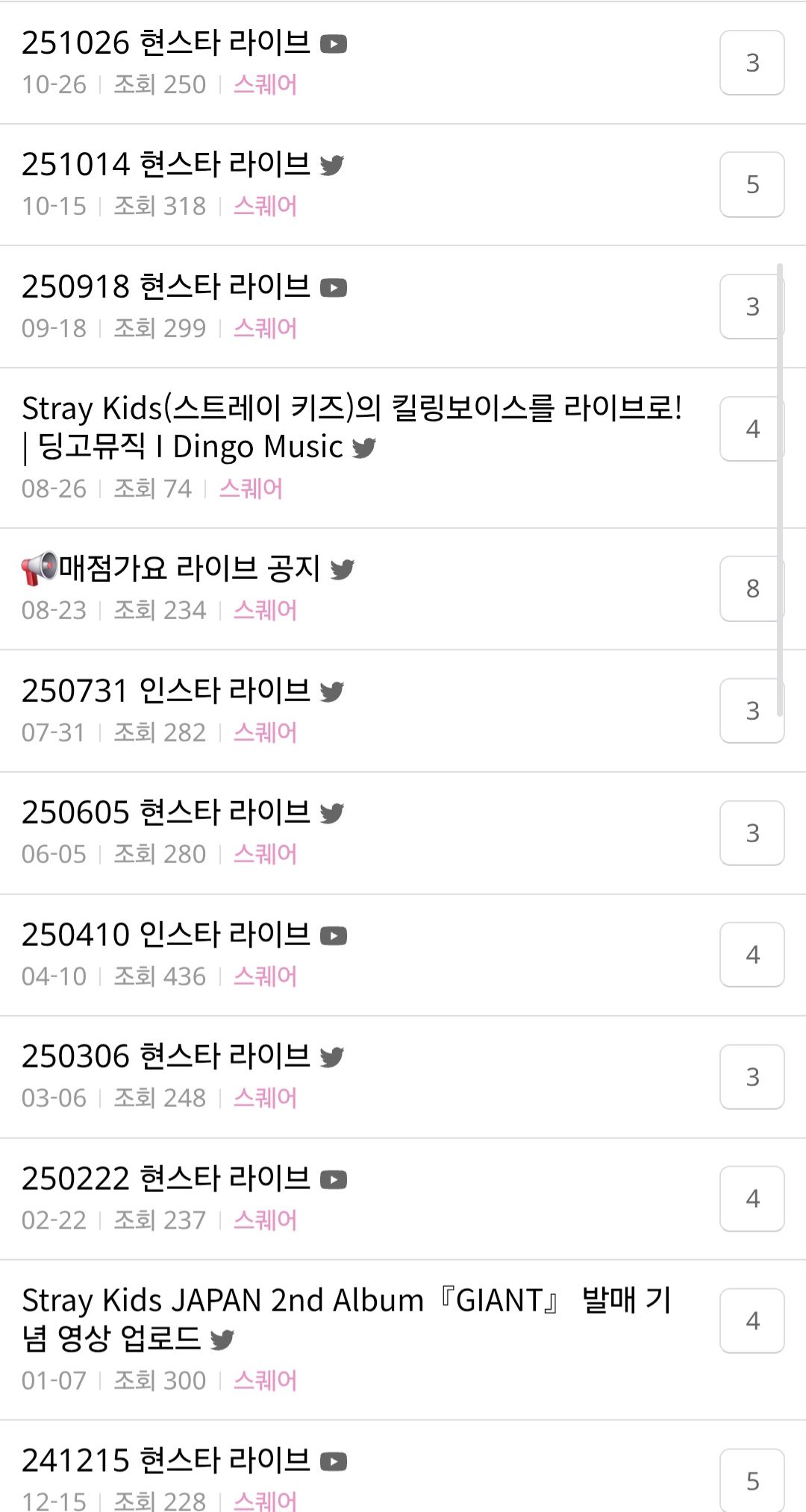Open the post 250410 인스타 라이브
Screen dimensions: 806x1512
(166, 935)
